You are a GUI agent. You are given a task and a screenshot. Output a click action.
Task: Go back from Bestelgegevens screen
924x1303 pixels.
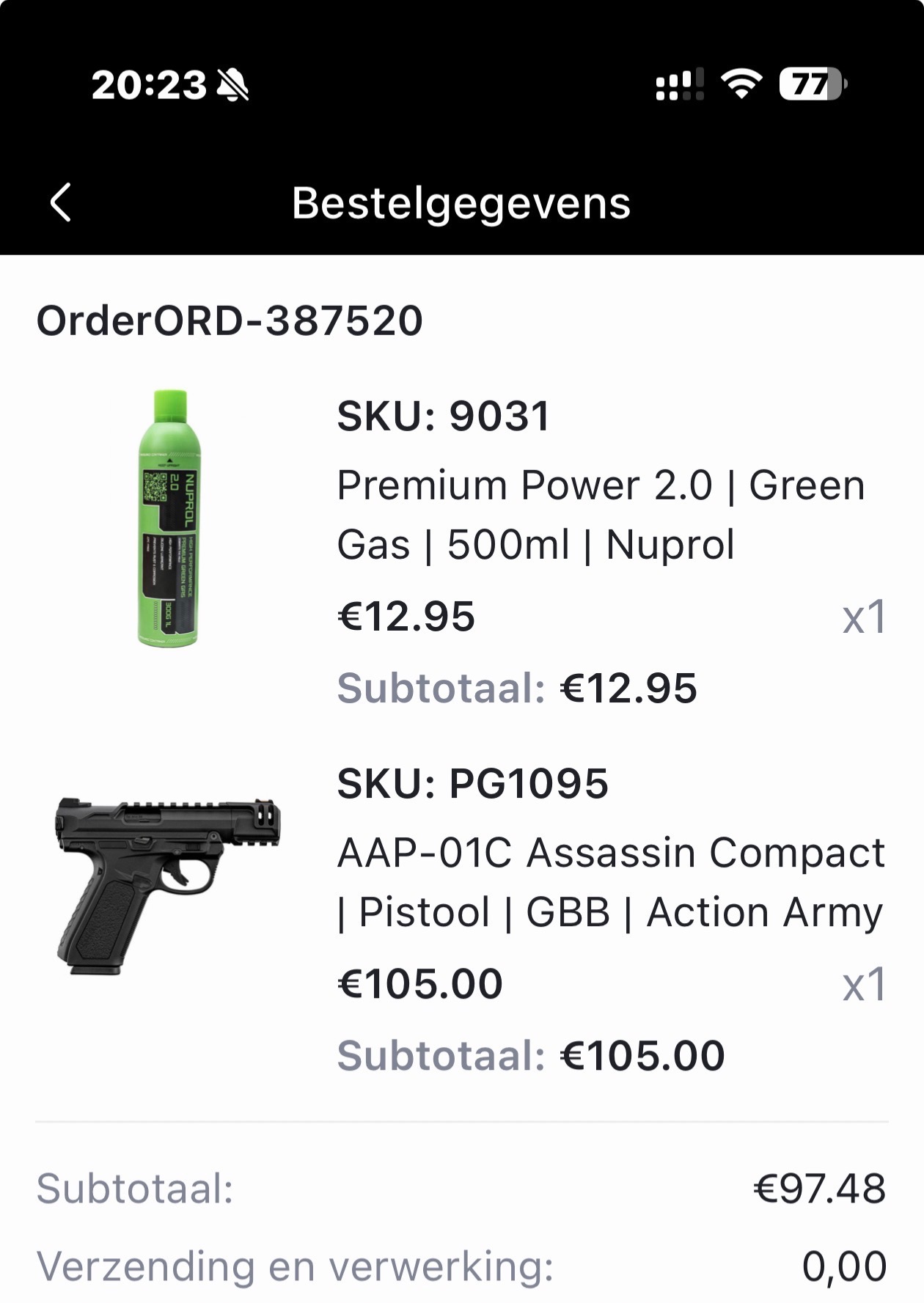tap(61, 202)
